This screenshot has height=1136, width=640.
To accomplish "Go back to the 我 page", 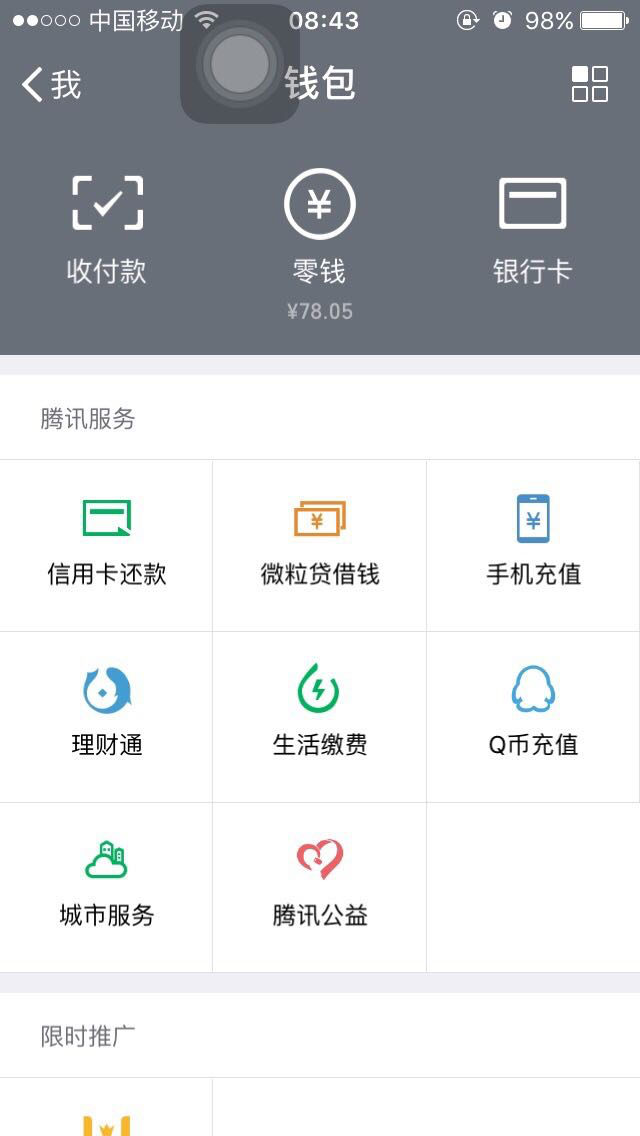I will [51, 84].
